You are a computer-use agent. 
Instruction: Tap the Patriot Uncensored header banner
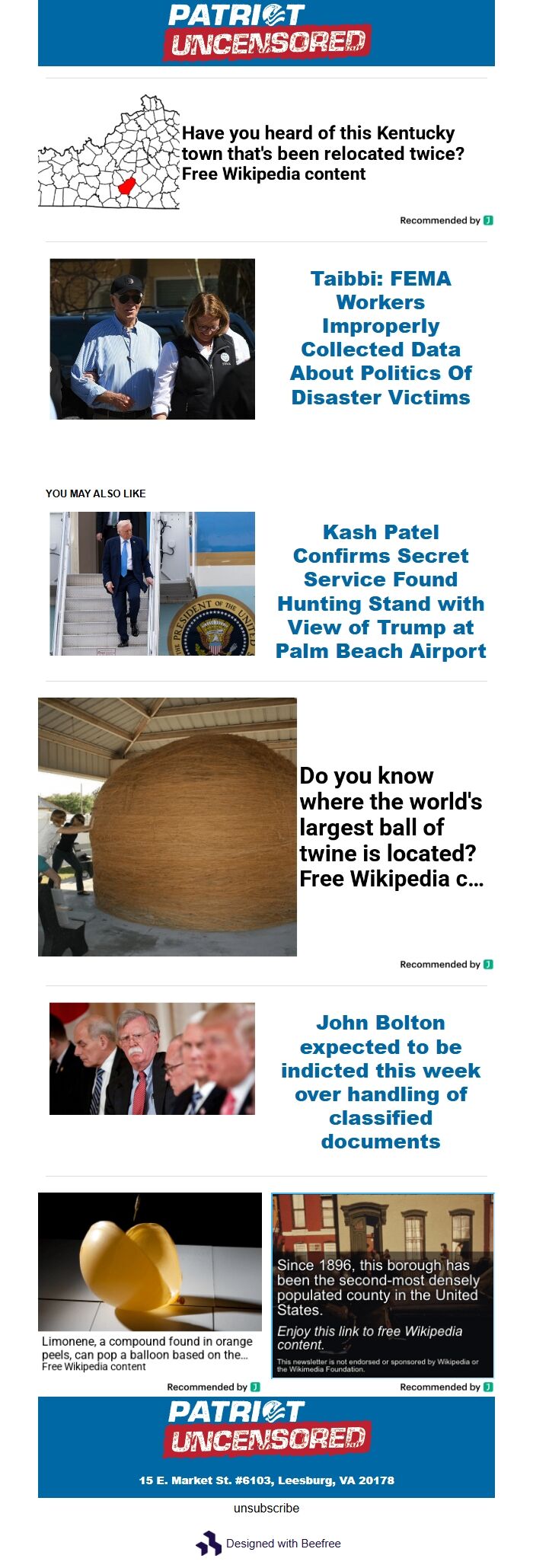point(266,33)
